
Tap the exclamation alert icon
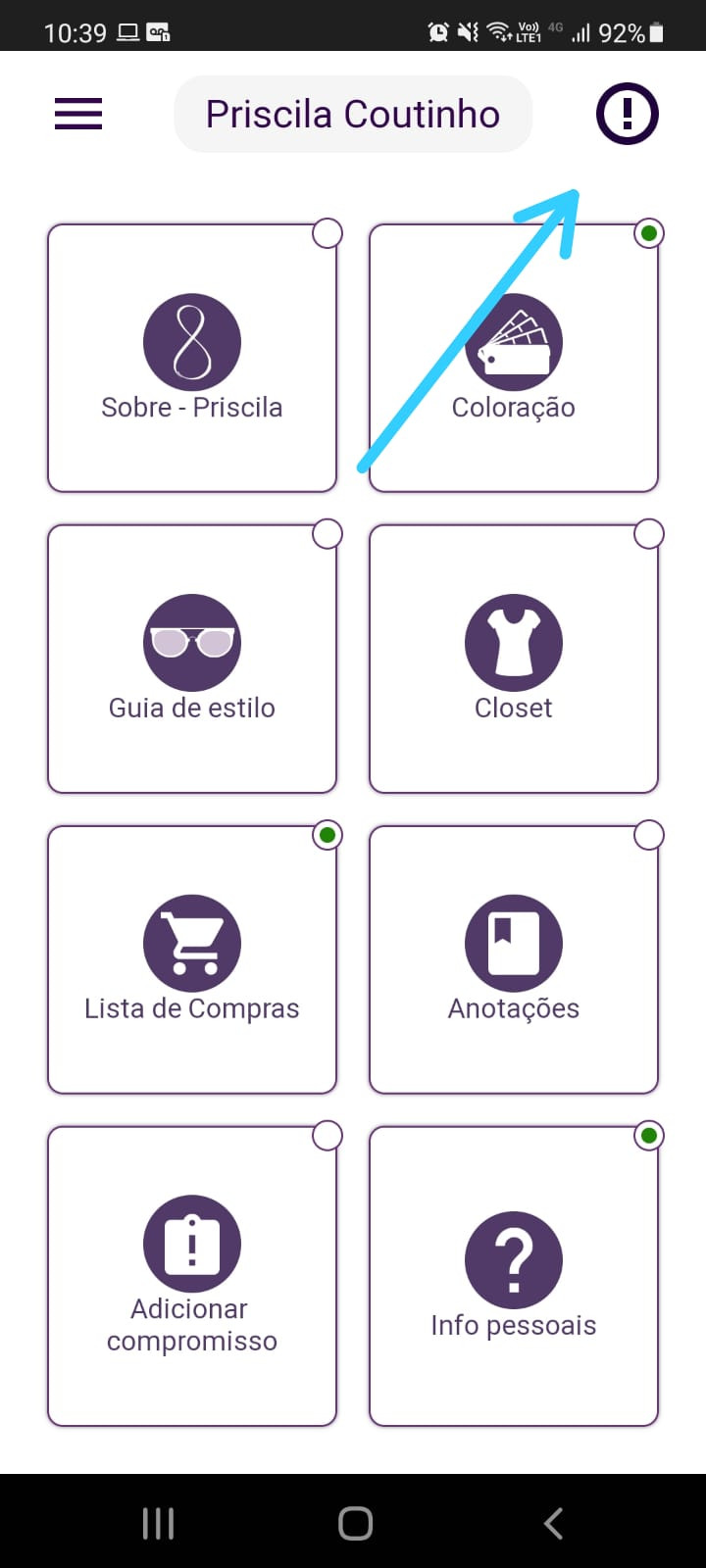pos(628,114)
